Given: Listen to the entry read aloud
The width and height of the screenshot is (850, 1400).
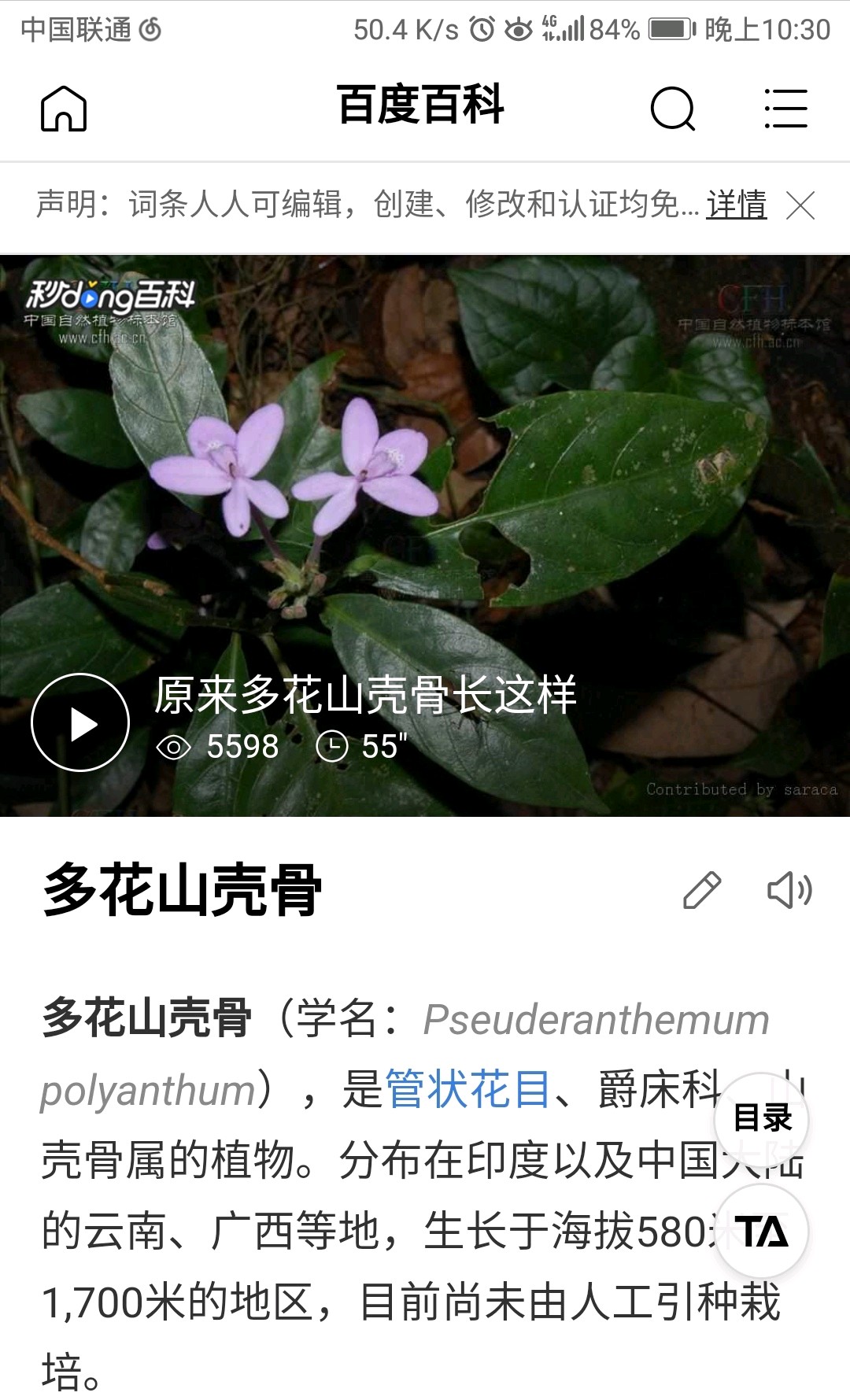Looking at the screenshot, I should (789, 890).
